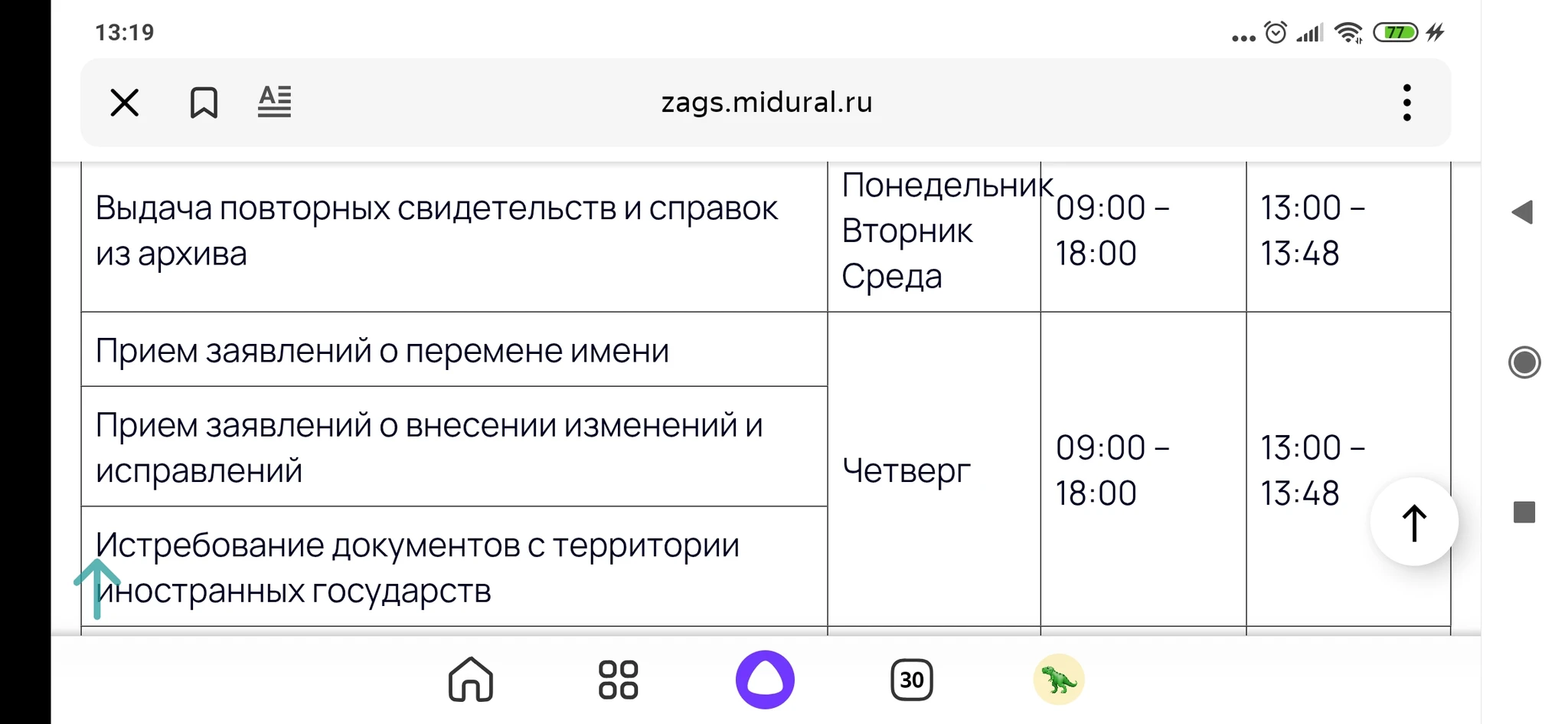1568x724 pixels.
Task: Tap the round scroll-to-top arrow button
Action: (x=1414, y=523)
